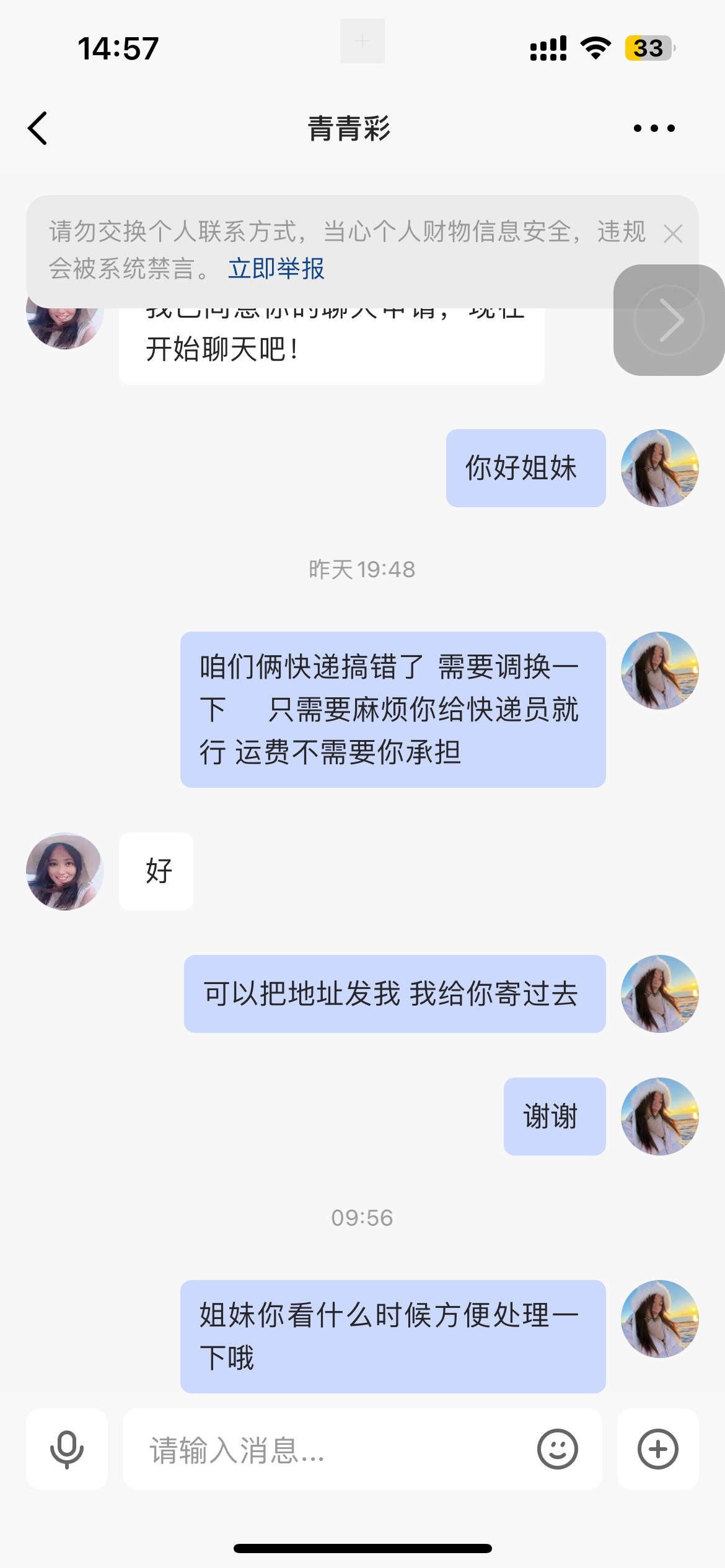This screenshot has width=725, height=1568.
Task: Open the plus attachment menu
Action: (657, 1449)
